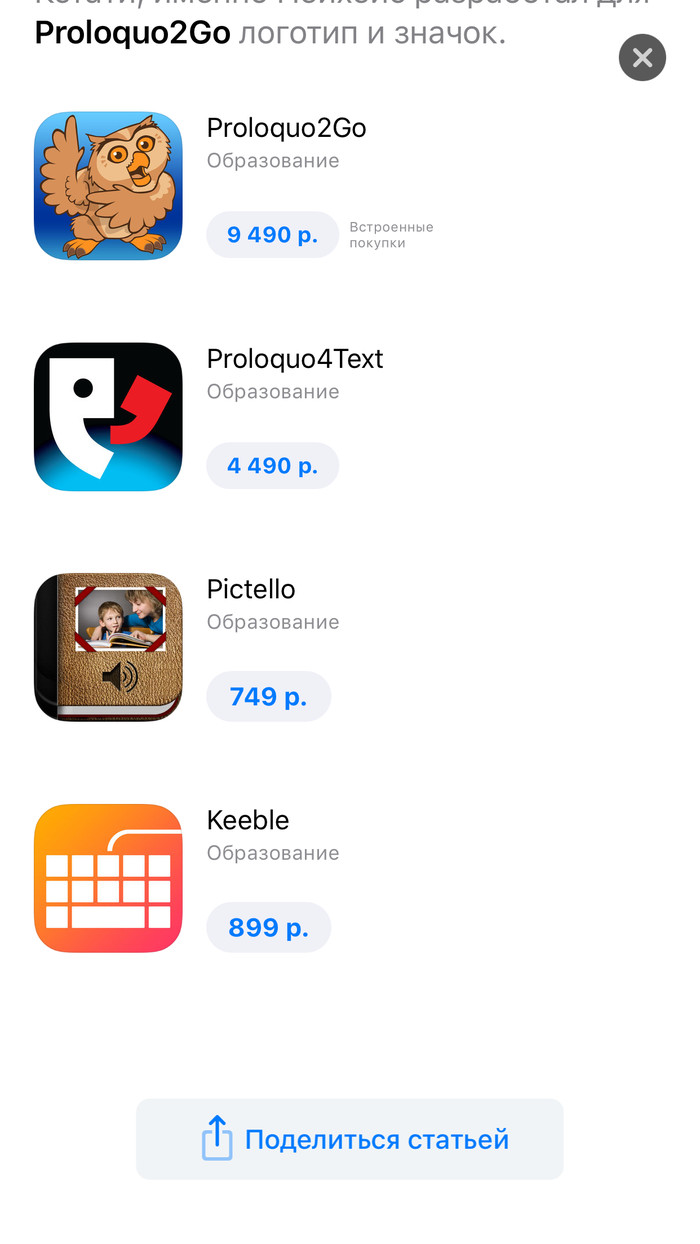Open the Proloquo2Go owl app icon

108,186
